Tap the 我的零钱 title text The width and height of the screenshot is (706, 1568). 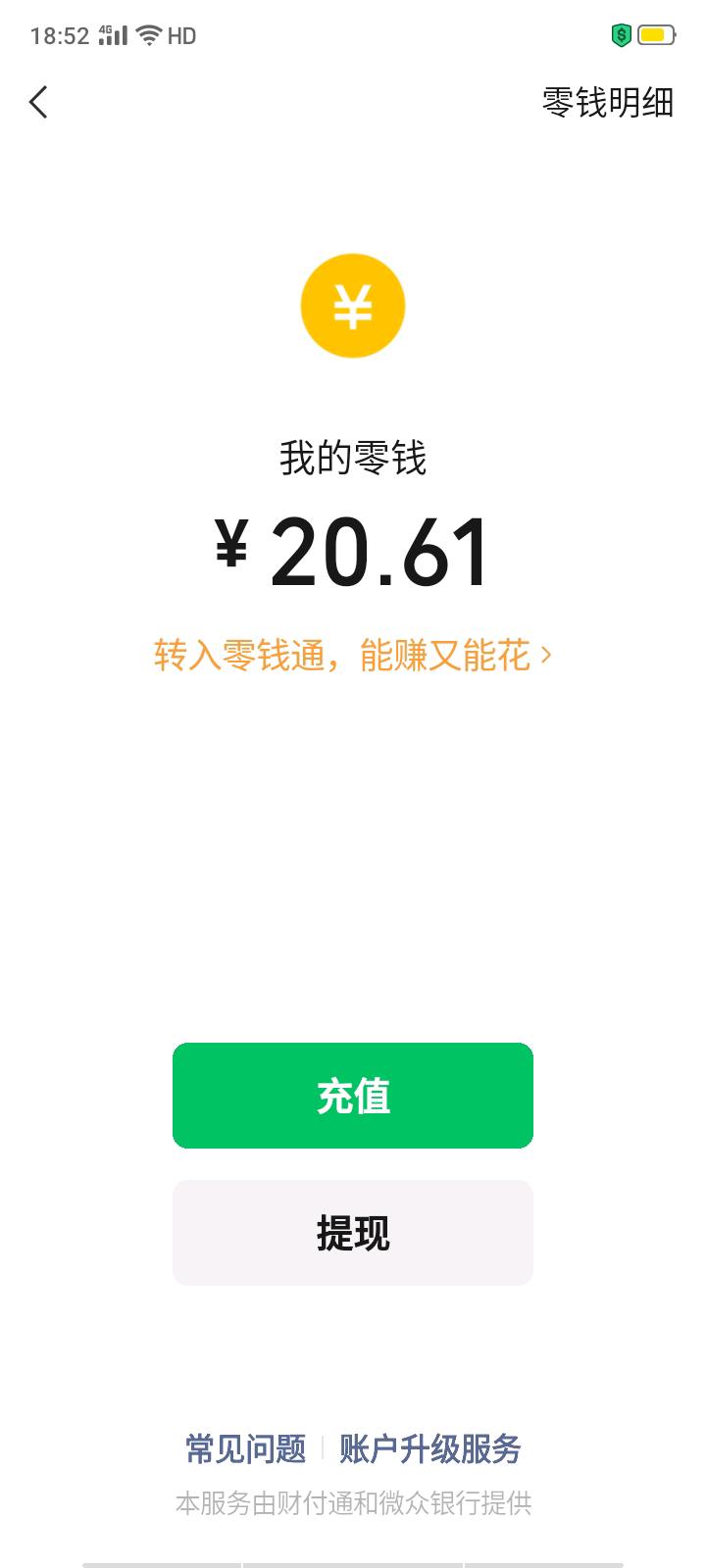tap(353, 459)
